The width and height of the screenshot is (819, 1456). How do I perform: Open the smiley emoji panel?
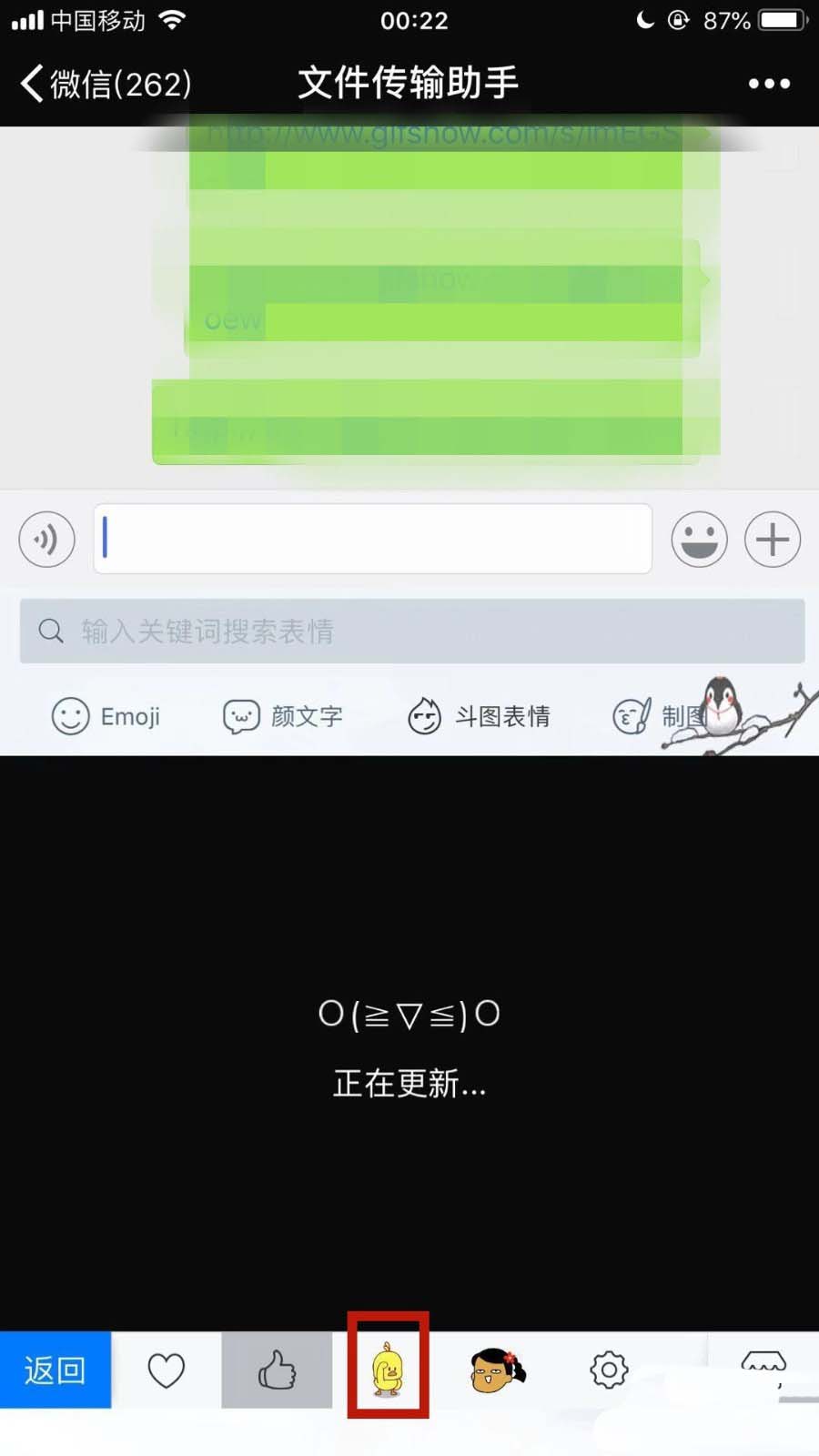pyautogui.click(x=699, y=539)
